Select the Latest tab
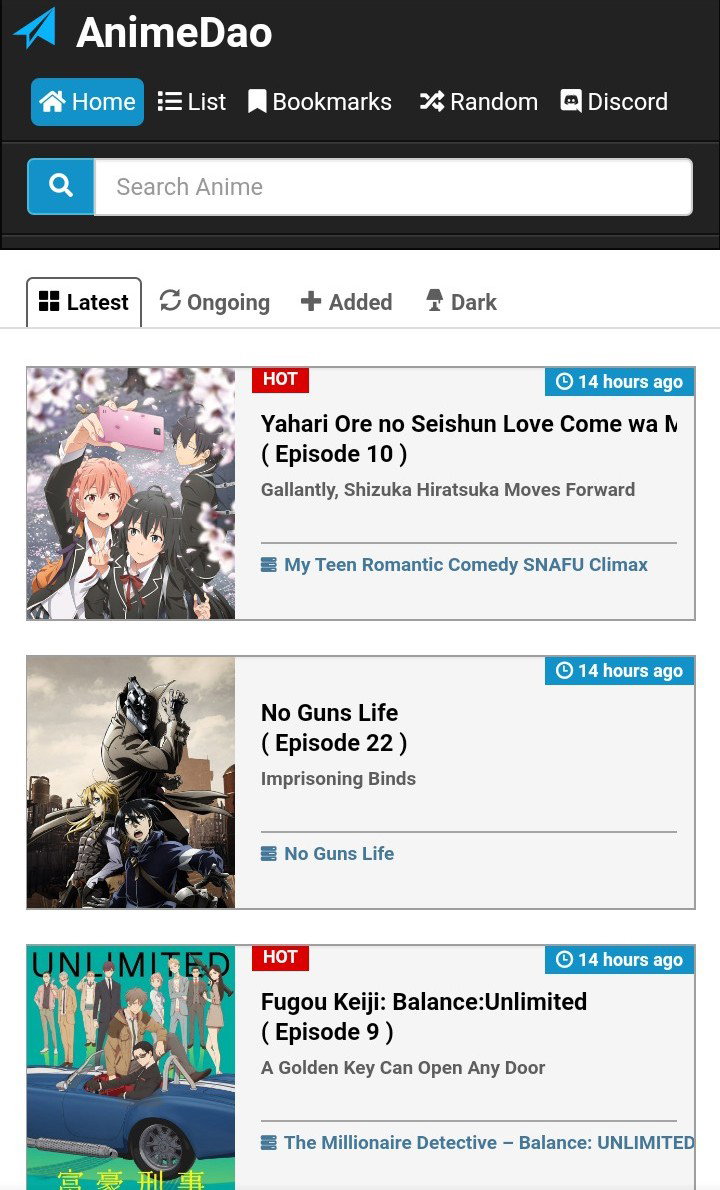This screenshot has width=720, height=1190. coord(84,302)
